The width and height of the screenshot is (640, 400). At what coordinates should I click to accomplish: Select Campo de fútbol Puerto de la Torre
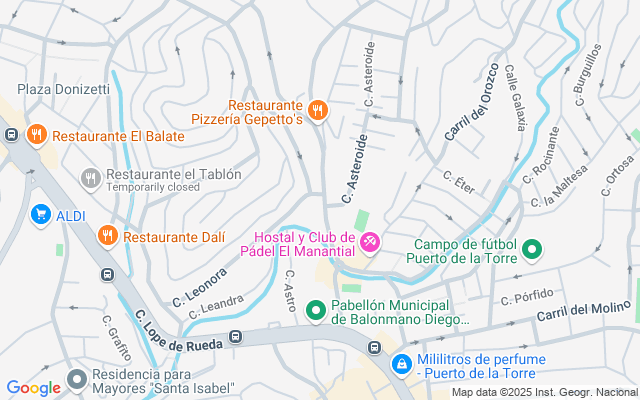pos(533,249)
